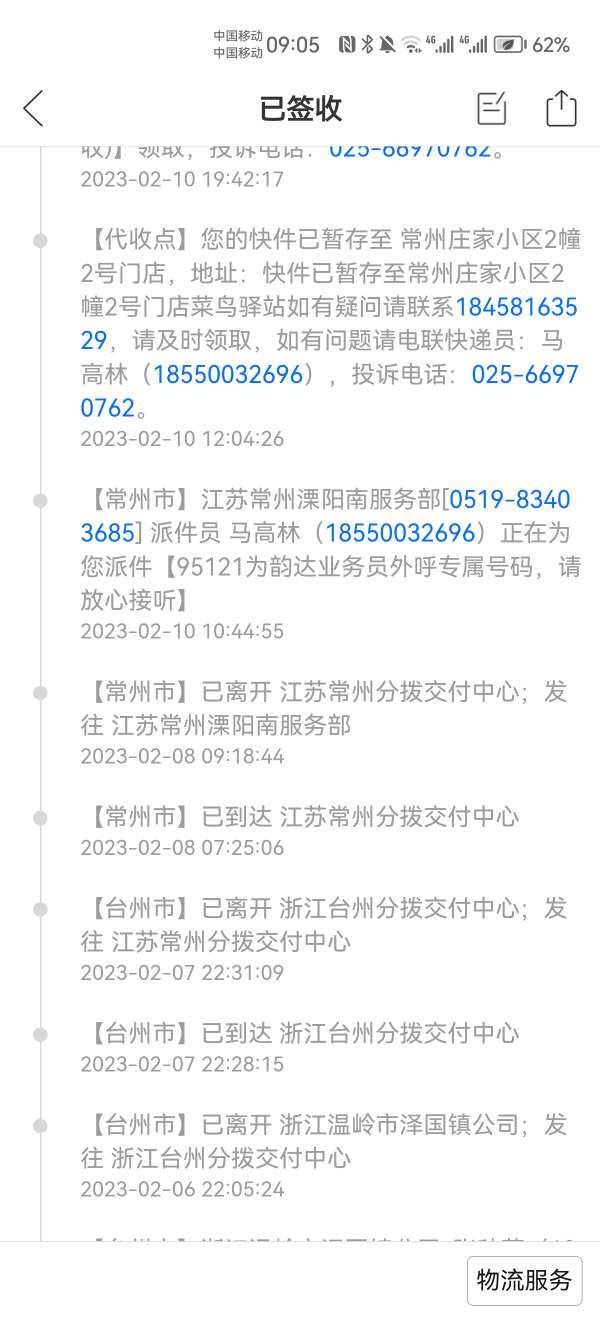Open the edit note icon
Viewport: 600px width, 1320px height.
click(491, 108)
